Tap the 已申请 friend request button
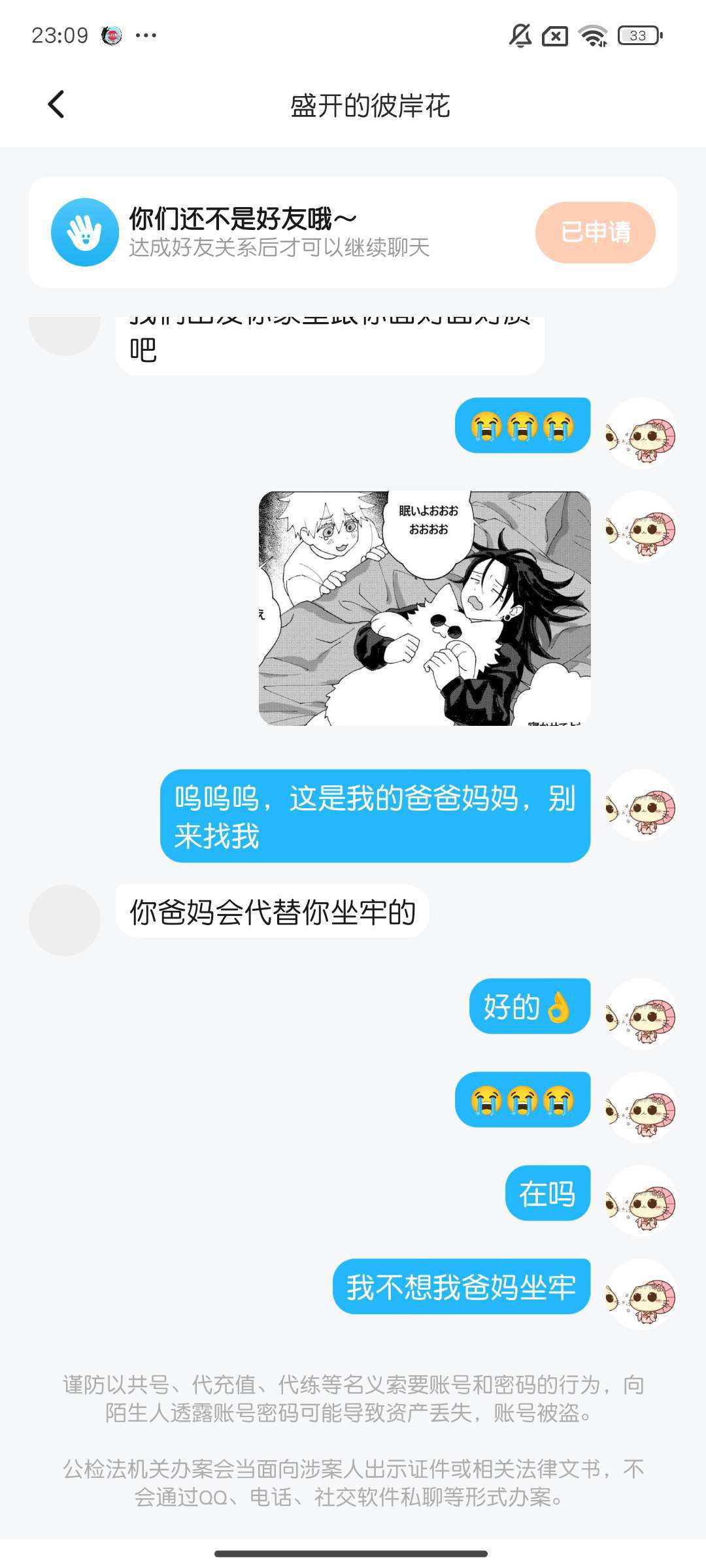Screen dimensions: 706x1568 pos(596,232)
